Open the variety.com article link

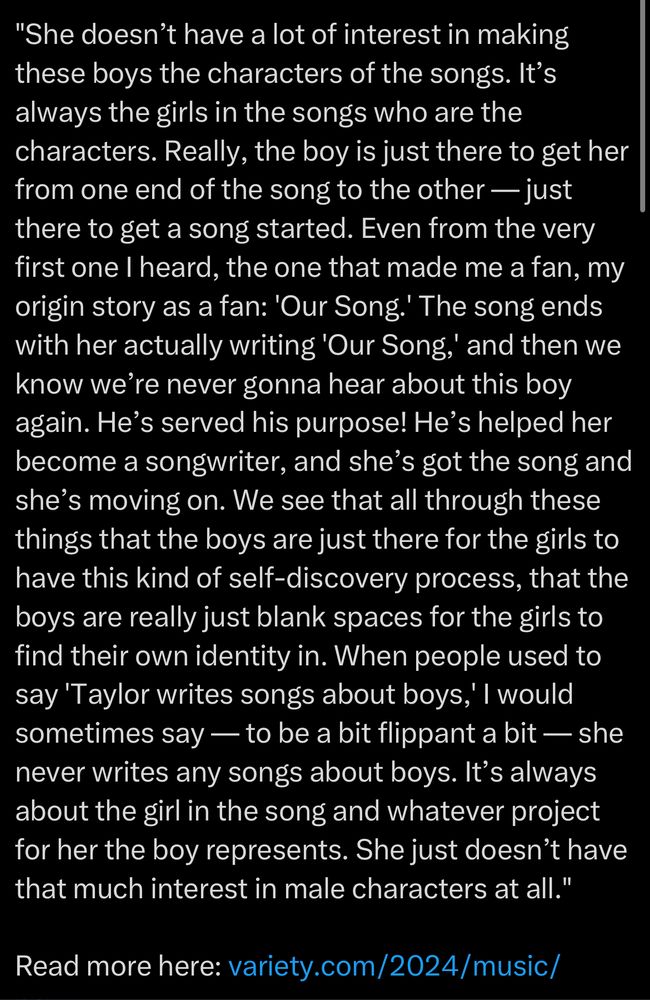pyautogui.click(x=394, y=966)
